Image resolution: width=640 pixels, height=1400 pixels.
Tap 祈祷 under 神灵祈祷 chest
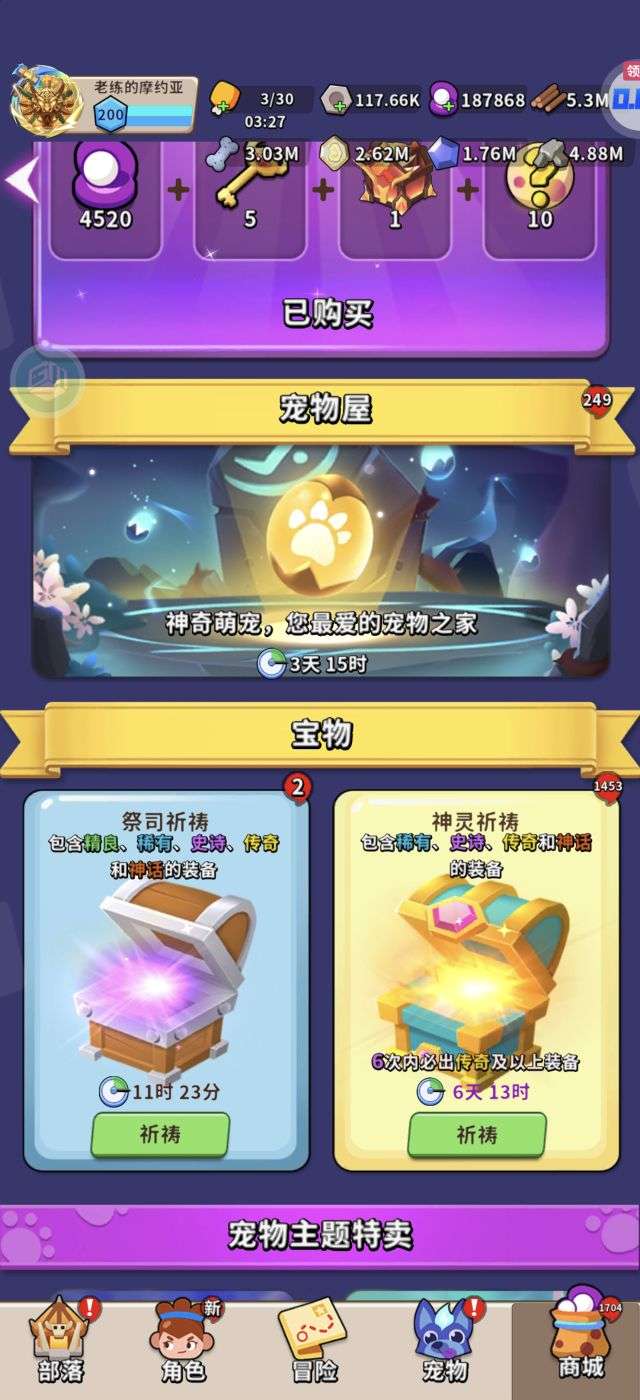477,1135
